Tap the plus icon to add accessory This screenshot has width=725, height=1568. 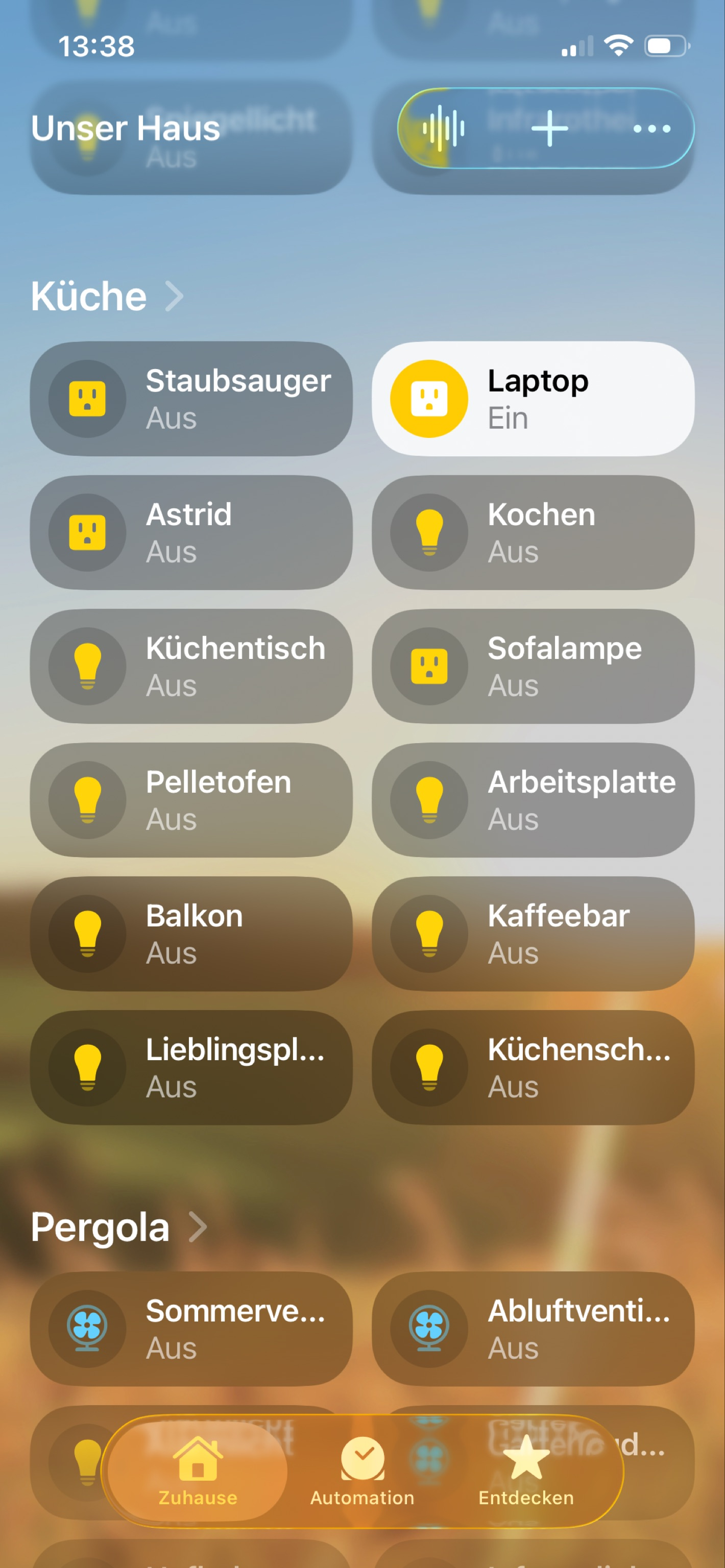click(550, 129)
